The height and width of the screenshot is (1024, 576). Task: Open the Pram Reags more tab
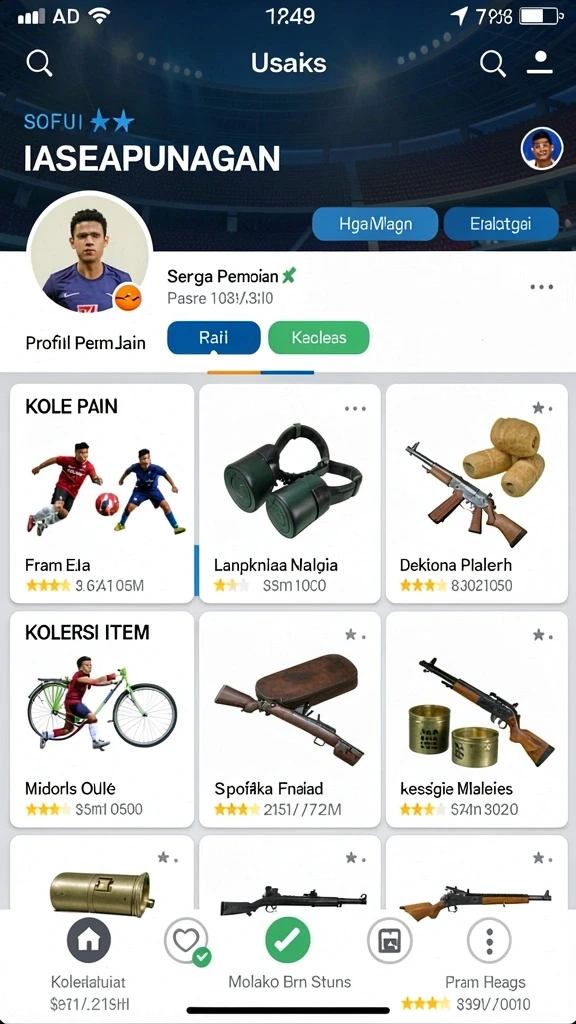pyautogui.click(x=488, y=940)
